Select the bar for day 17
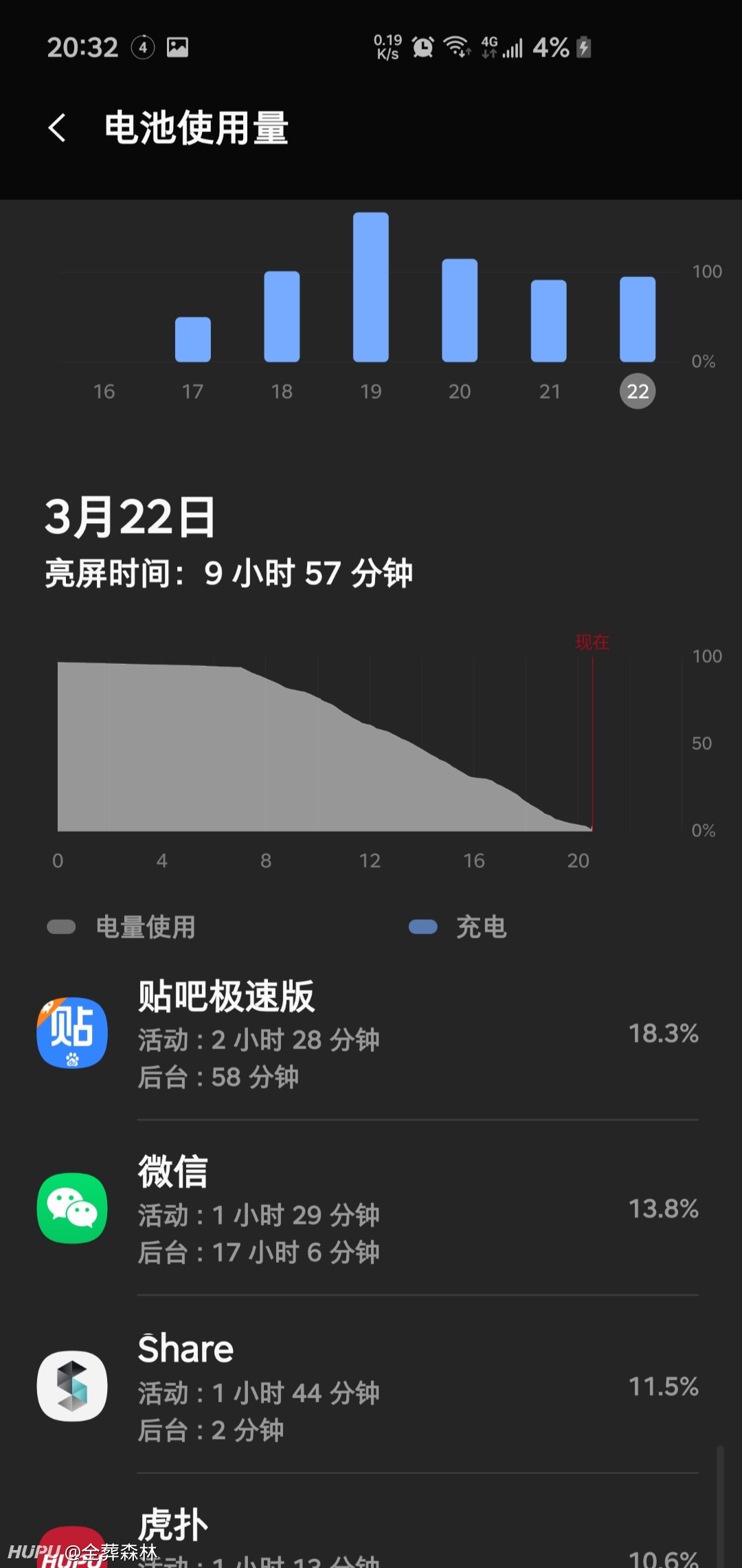 pos(193,340)
